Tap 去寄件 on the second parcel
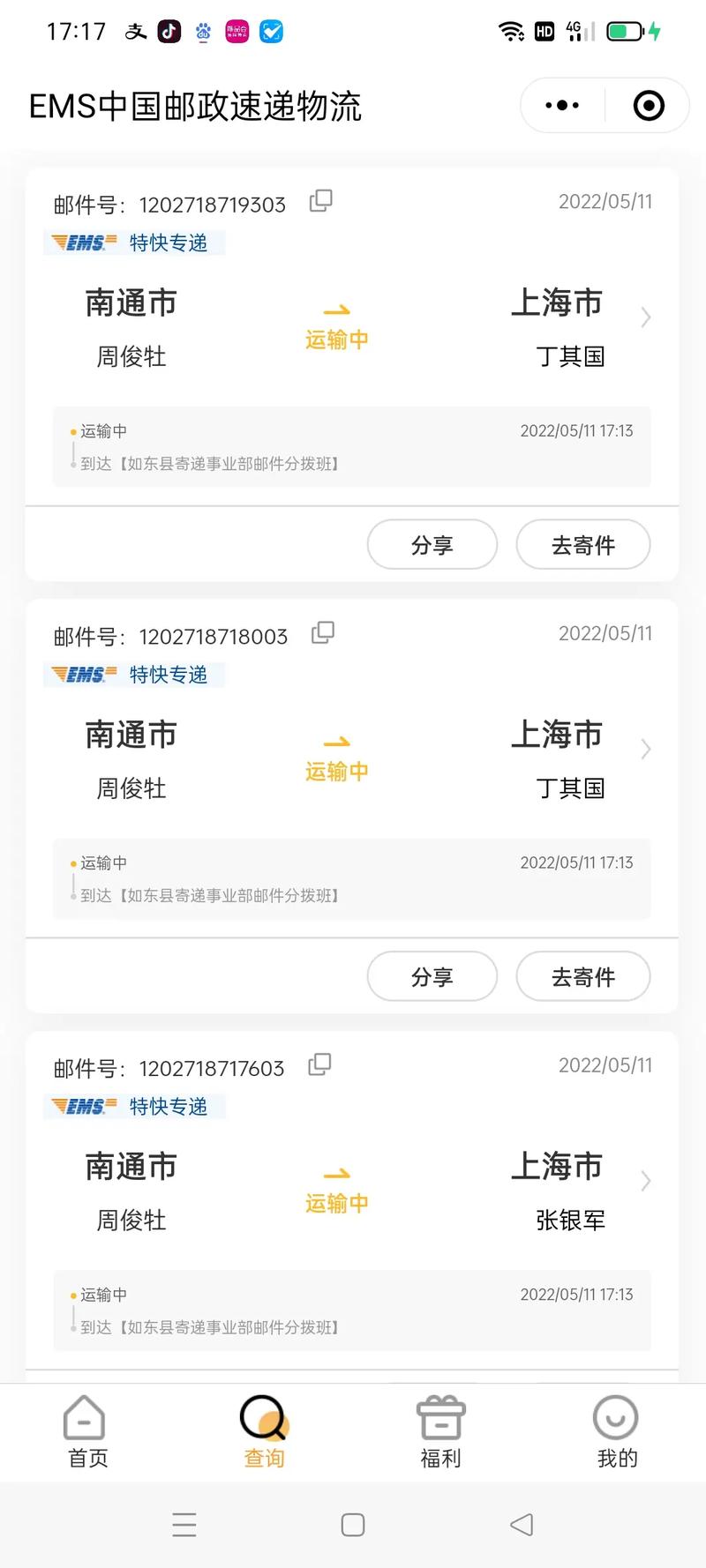This screenshot has width=706, height=1568. (582, 976)
